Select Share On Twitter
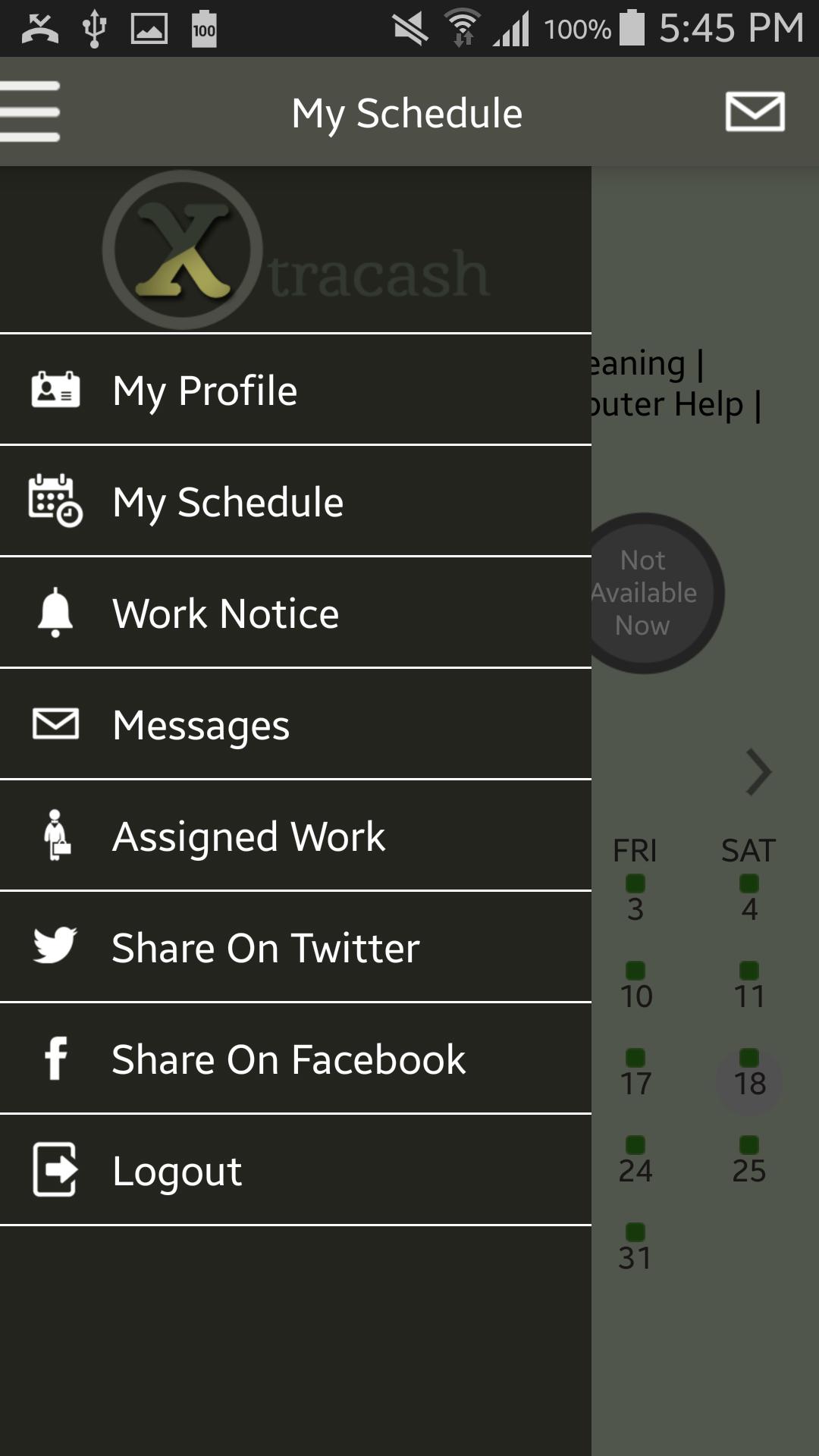819x1456 pixels. [296, 948]
